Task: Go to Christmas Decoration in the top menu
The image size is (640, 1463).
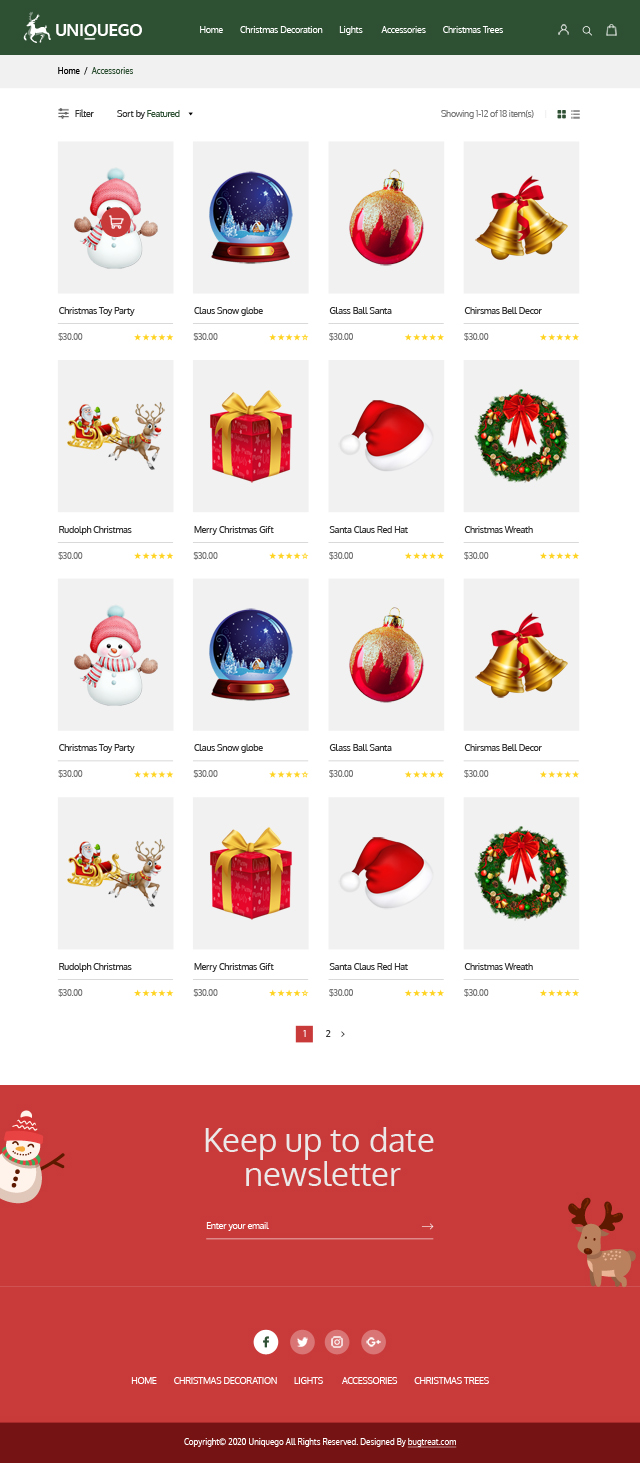Action: pyautogui.click(x=281, y=30)
